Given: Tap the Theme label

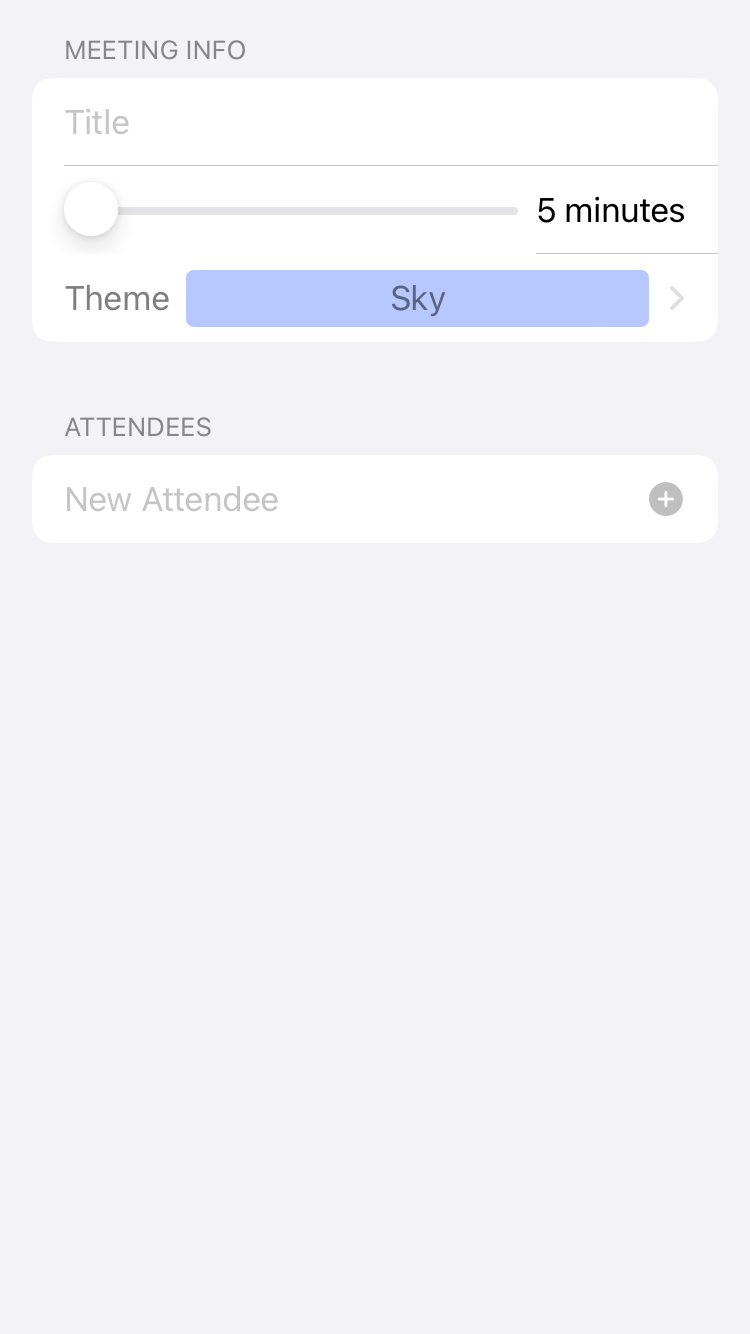Looking at the screenshot, I should 117,298.
